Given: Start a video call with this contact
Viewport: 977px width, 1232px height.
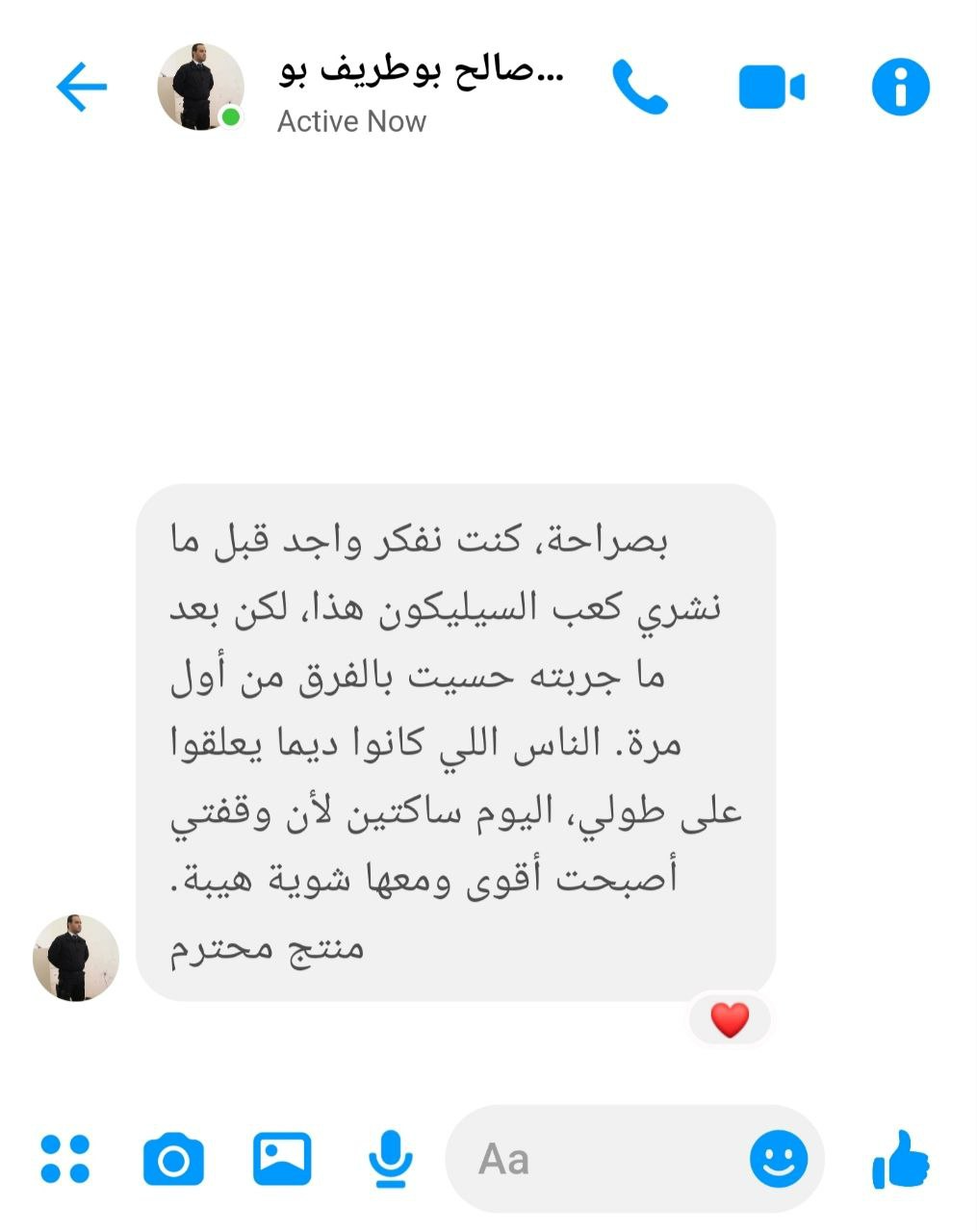Looking at the screenshot, I should coord(771,88).
